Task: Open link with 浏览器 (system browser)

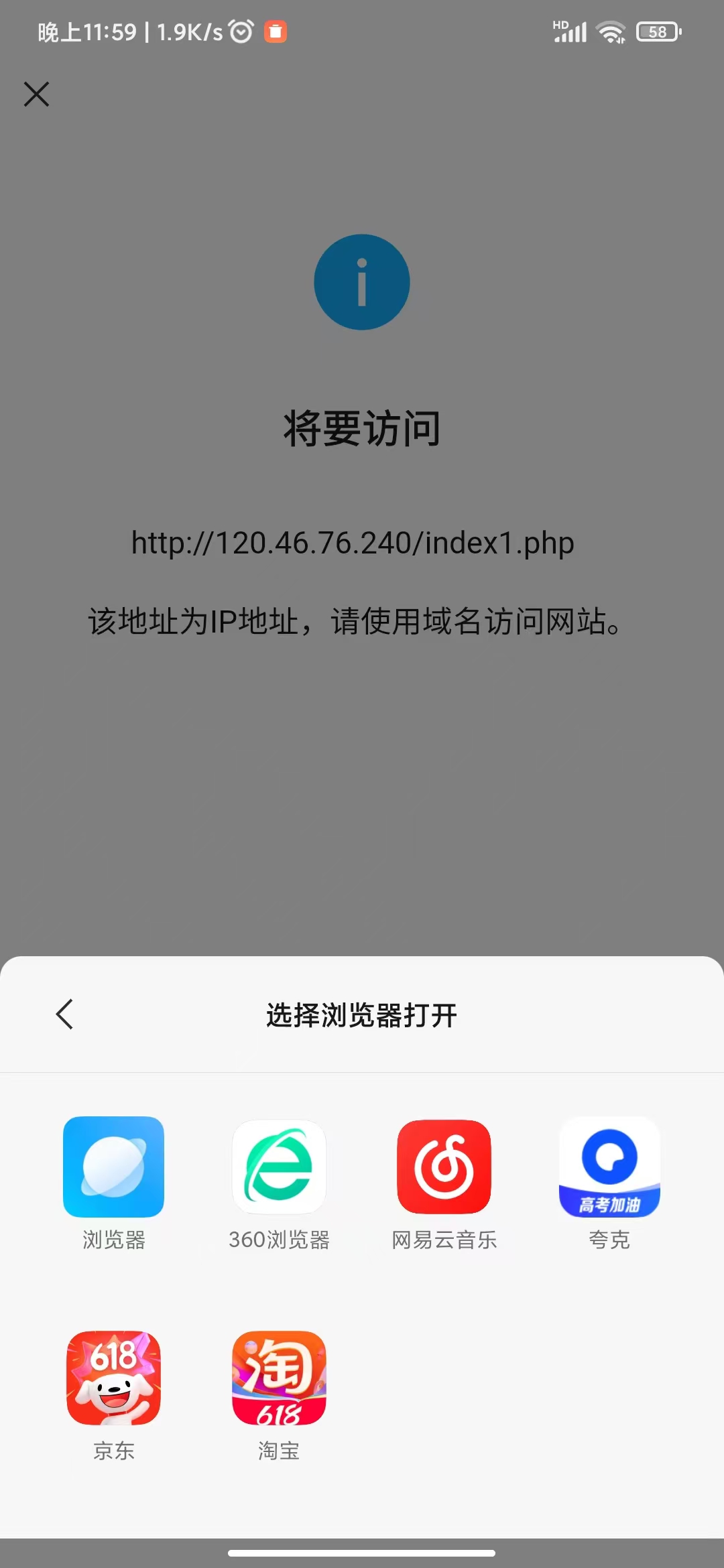Action: click(113, 1167)
